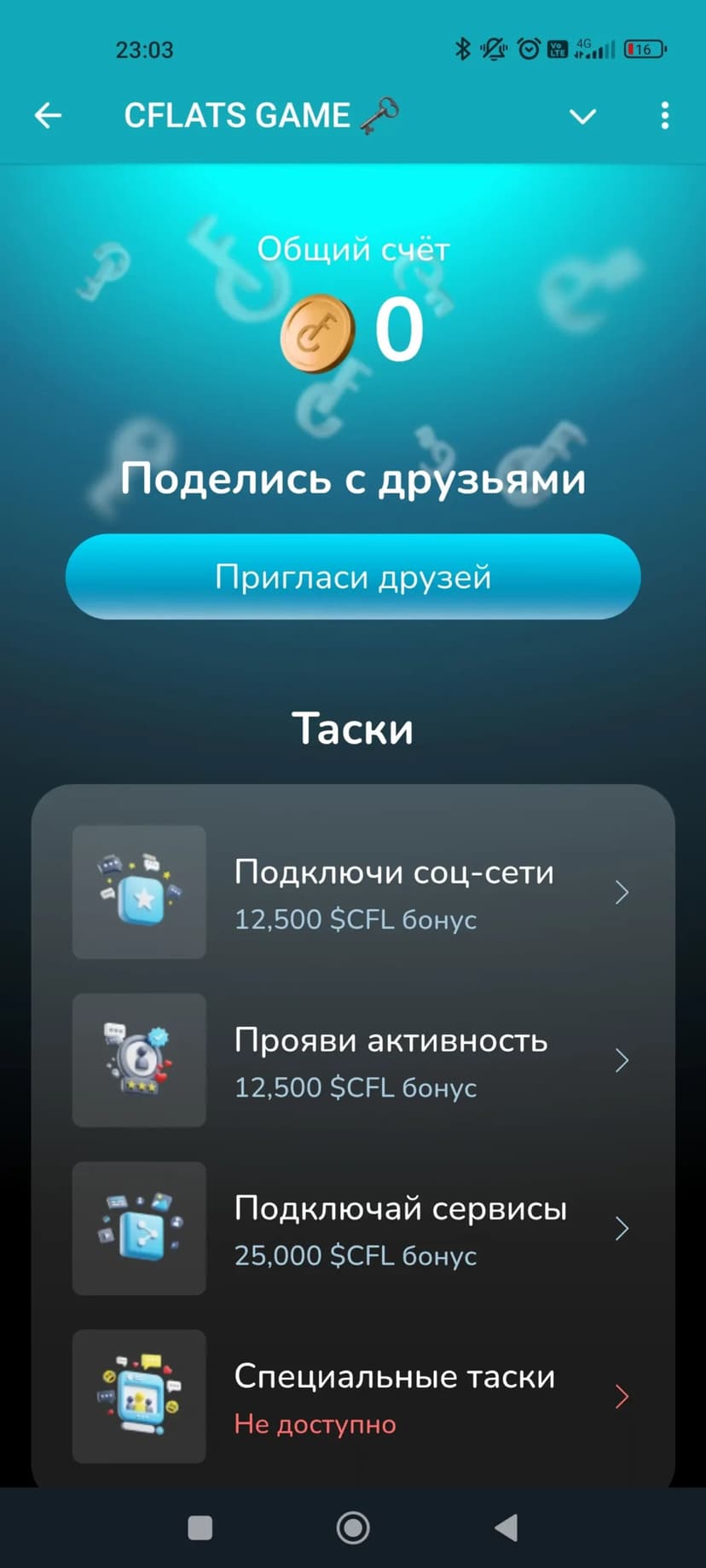This screenshot has height=1568, width=706.
Task: Open the Прояви активность task
Action: [x=353, y=1060]
